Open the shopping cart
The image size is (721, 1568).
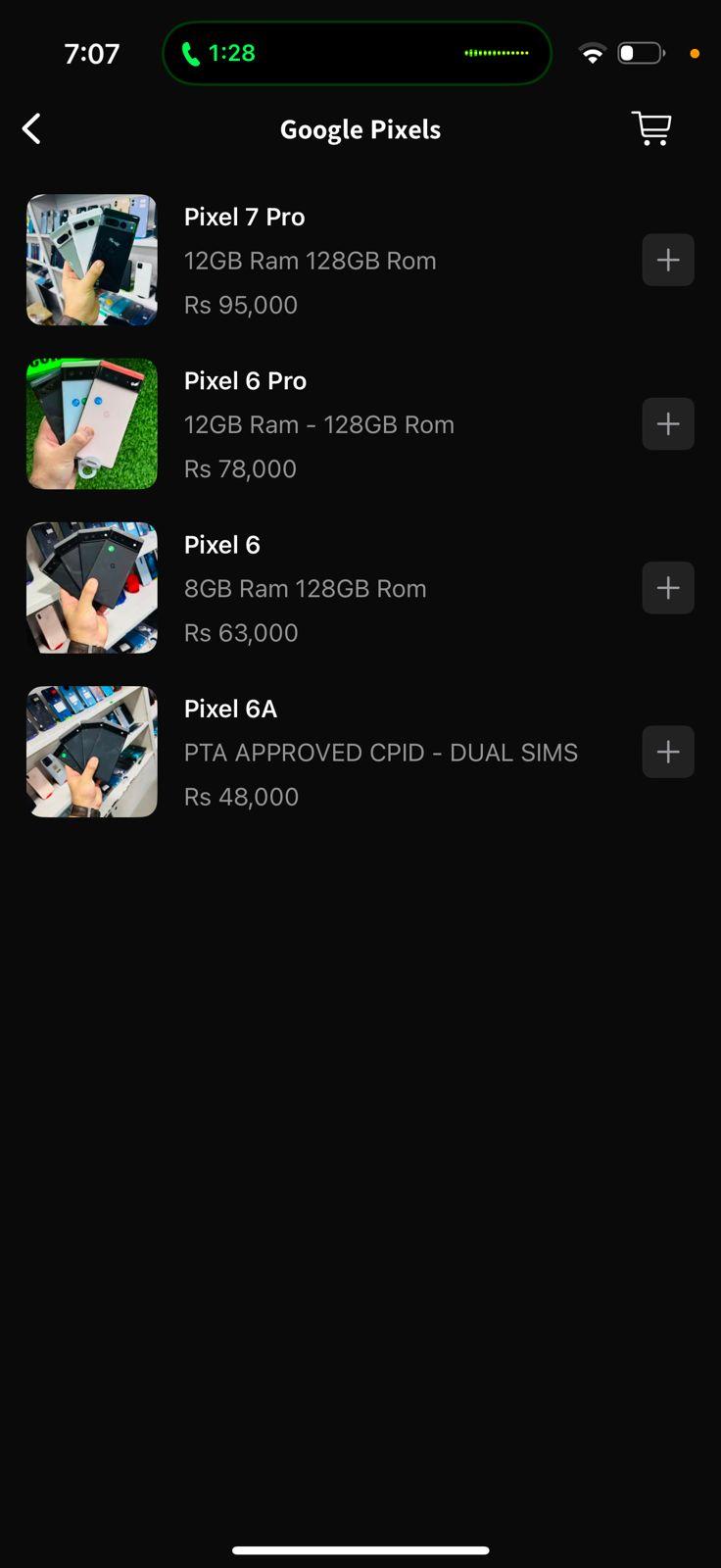point(651,128)
